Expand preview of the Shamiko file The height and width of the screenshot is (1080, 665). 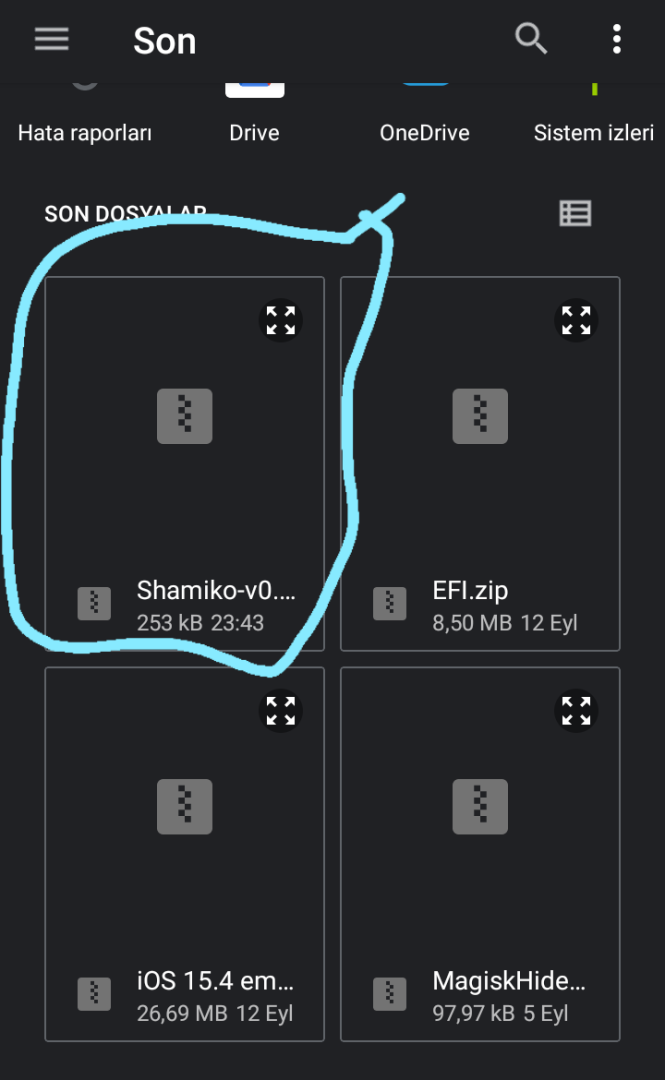point(281,321)
